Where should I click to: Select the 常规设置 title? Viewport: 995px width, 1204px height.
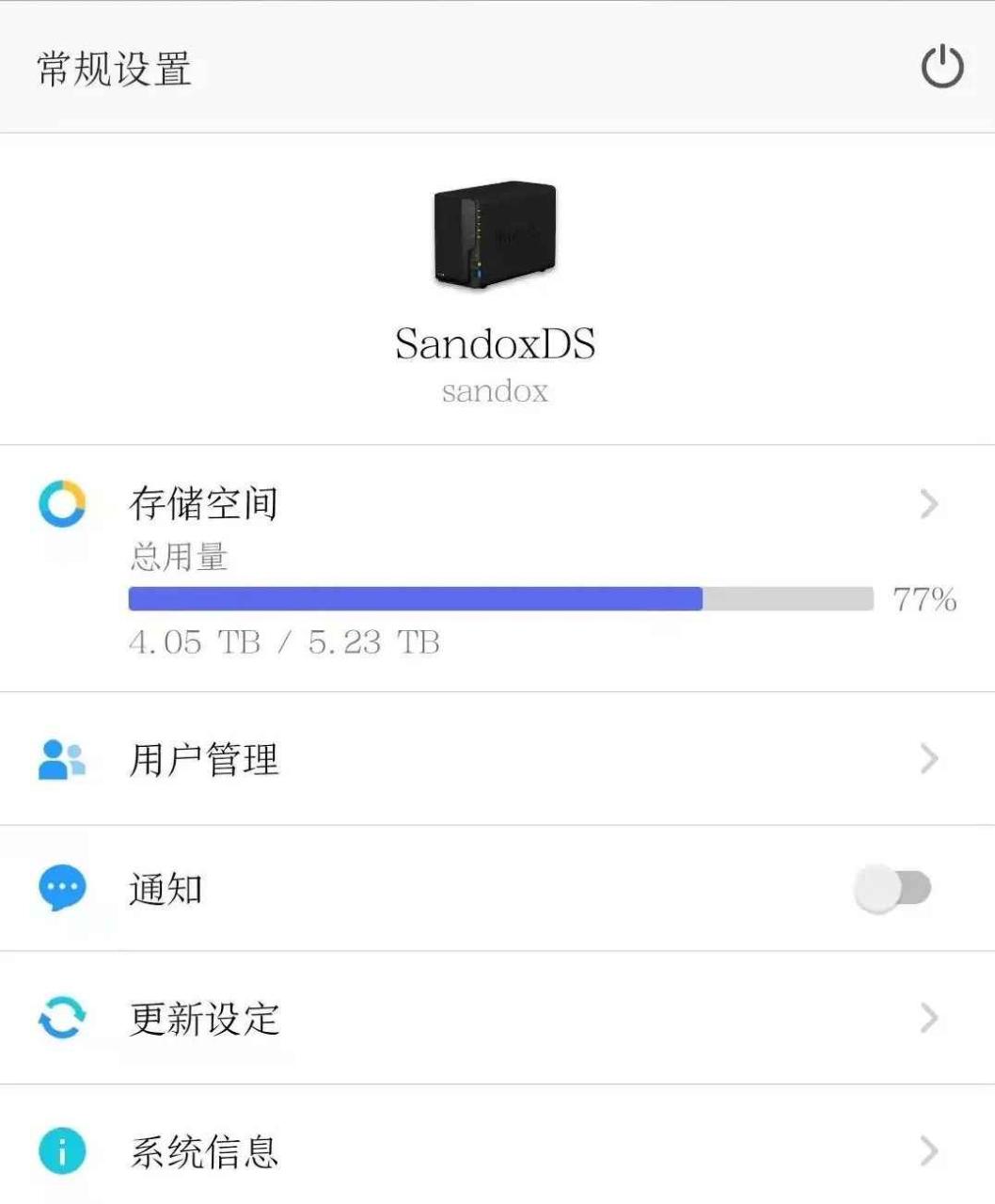[111, 70]
